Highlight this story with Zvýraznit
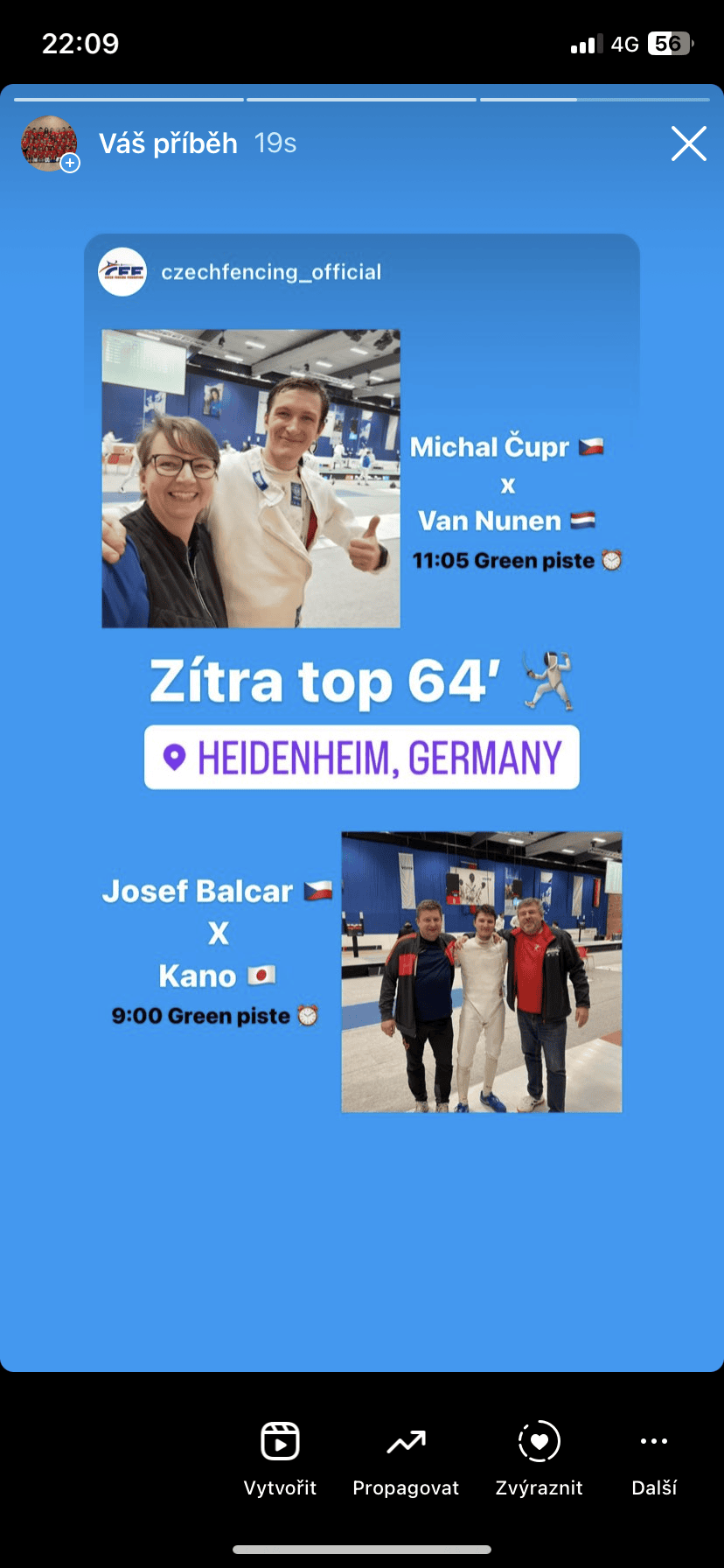This screenshot has height=1568, width=724. pos(539,1459)
